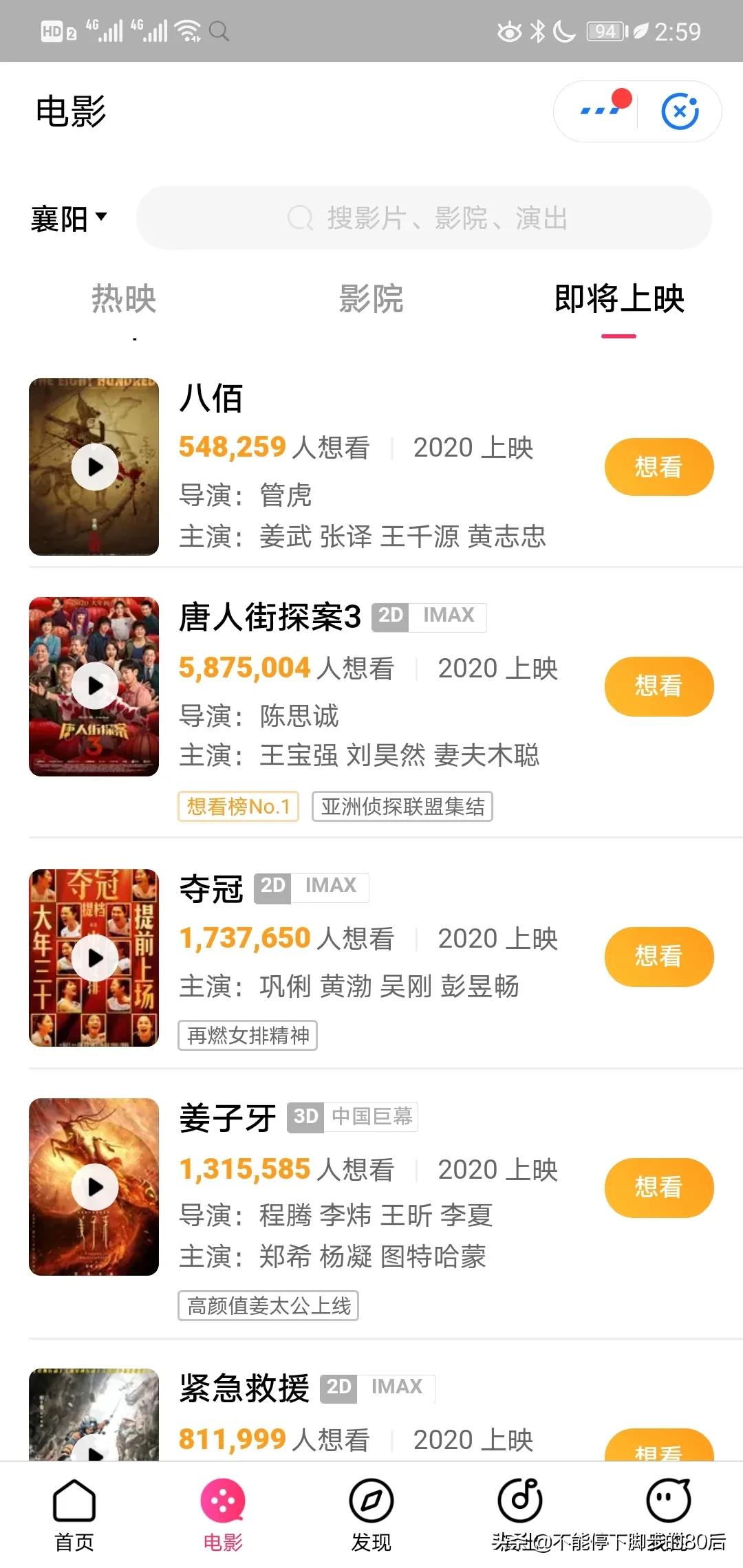Add 夺冠 to the 想看 list
743x1568 pixels.
point(658,957)
